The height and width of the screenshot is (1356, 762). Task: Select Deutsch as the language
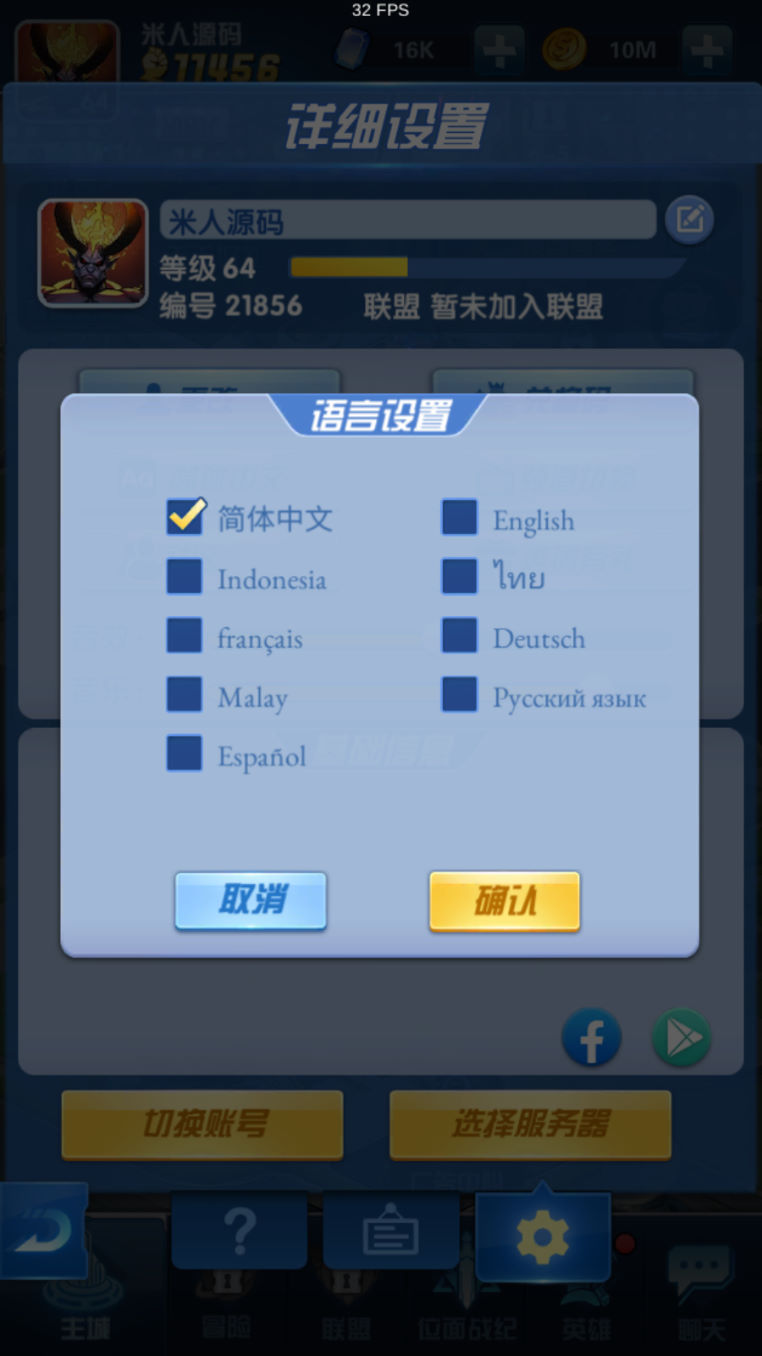click(460, 636)
